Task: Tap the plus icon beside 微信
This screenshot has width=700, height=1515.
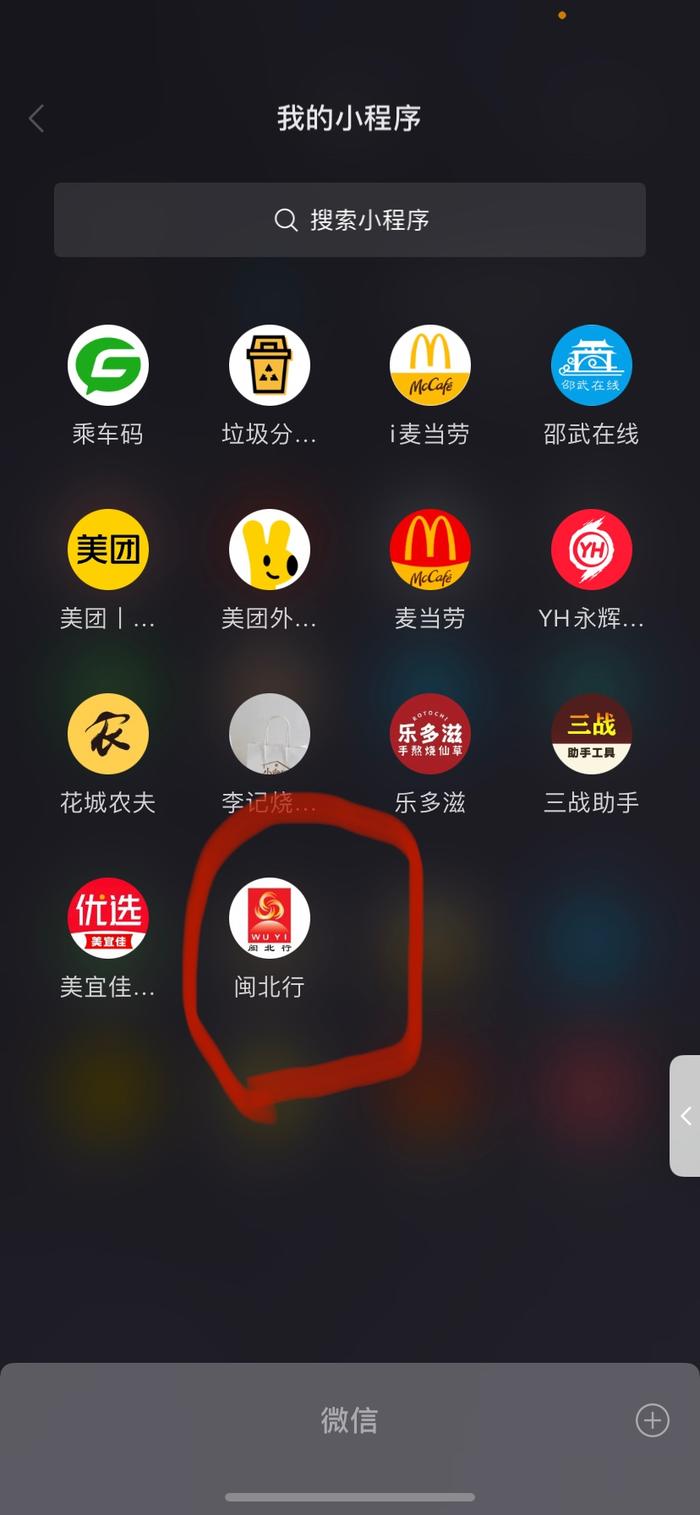Action: 652,1420
